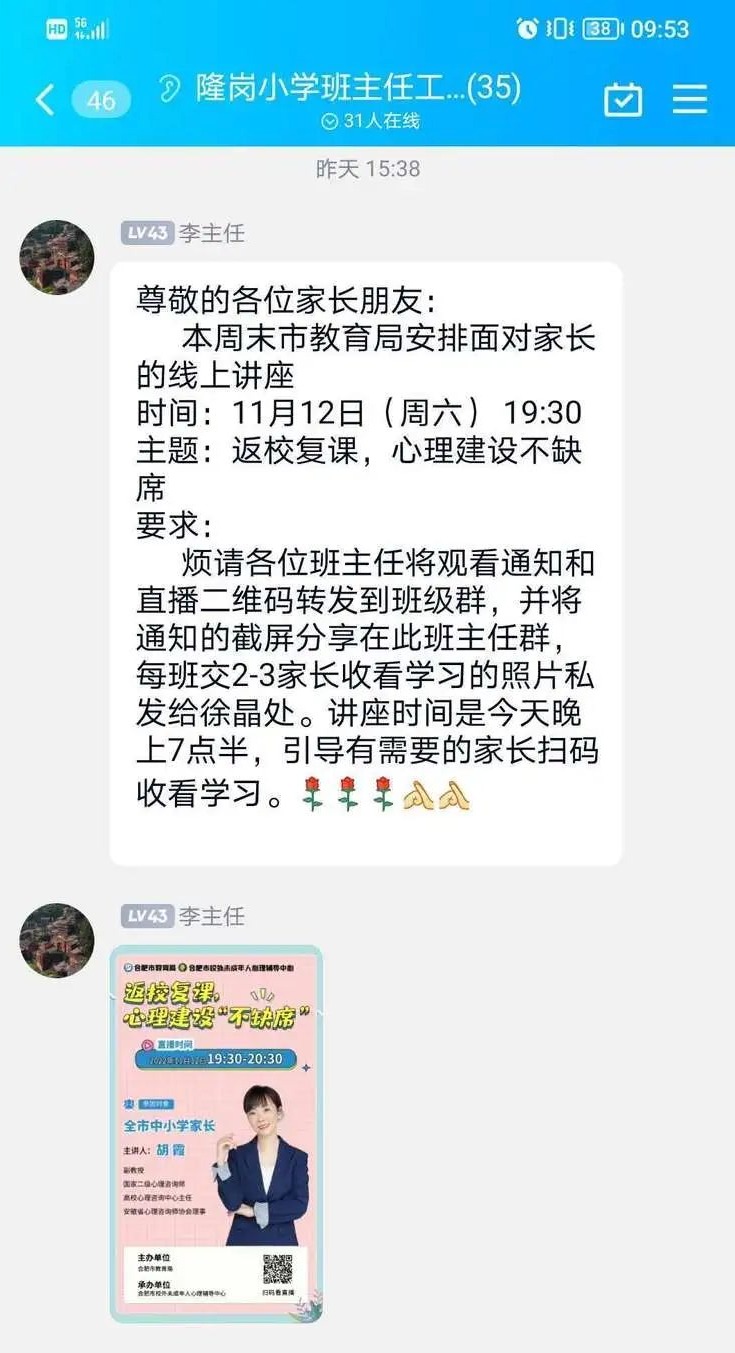Open the group calendar check icon
Screen dimensions: 735x1353
623,99
